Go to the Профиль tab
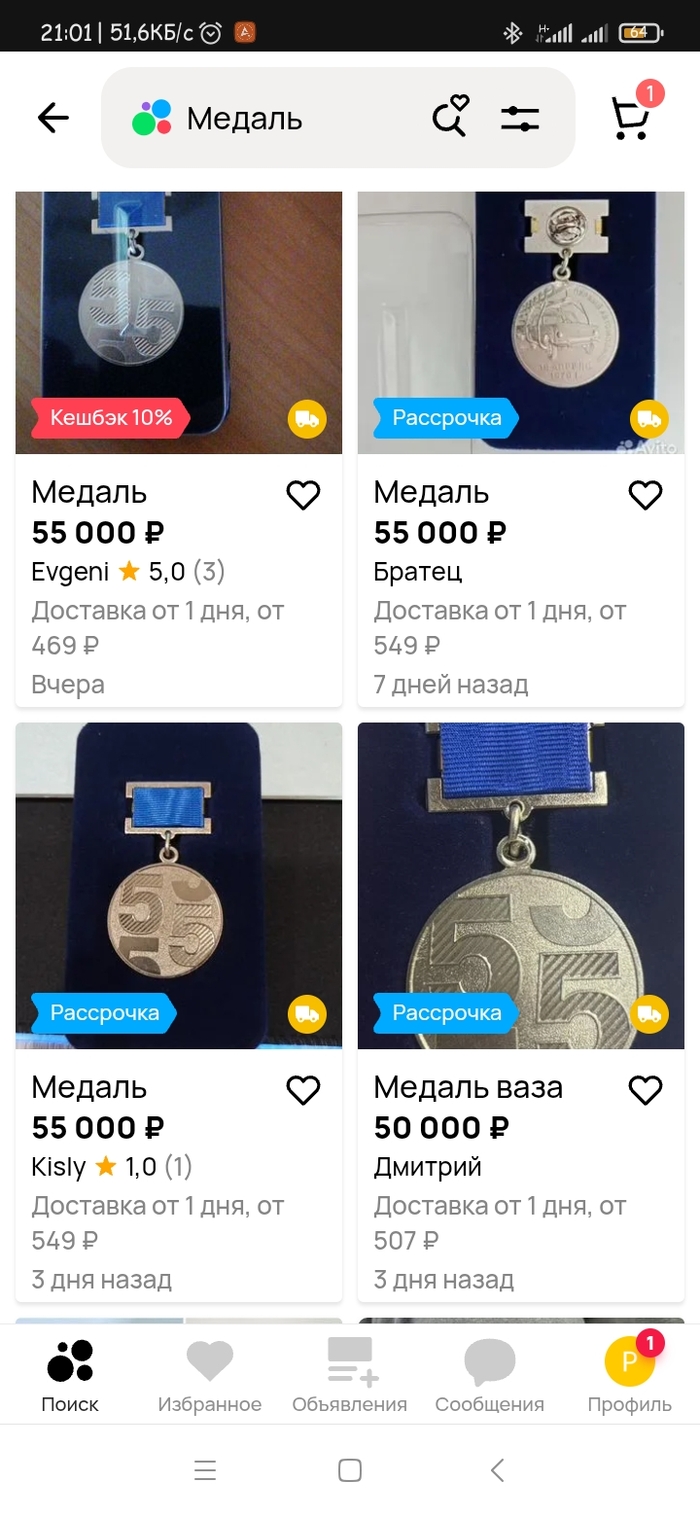 [629, 1376]
